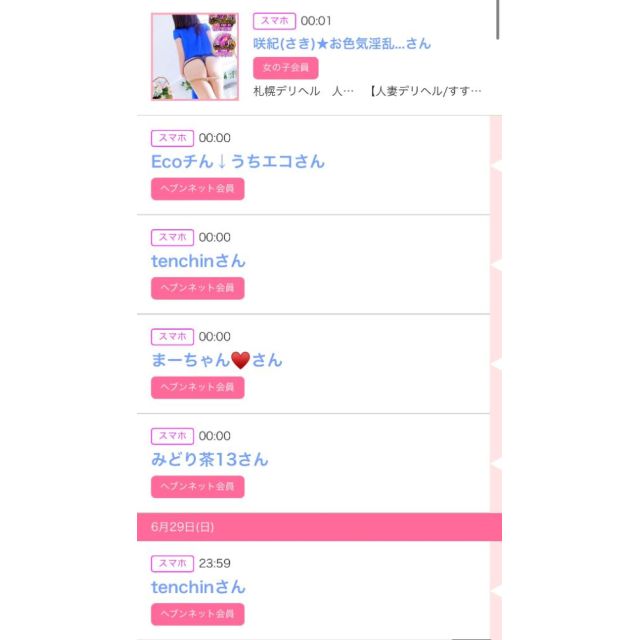The image size is (640, 640).
Task: Open みどり茶13さん's profile
Action: pyautogui.click(x=210, y=460)
